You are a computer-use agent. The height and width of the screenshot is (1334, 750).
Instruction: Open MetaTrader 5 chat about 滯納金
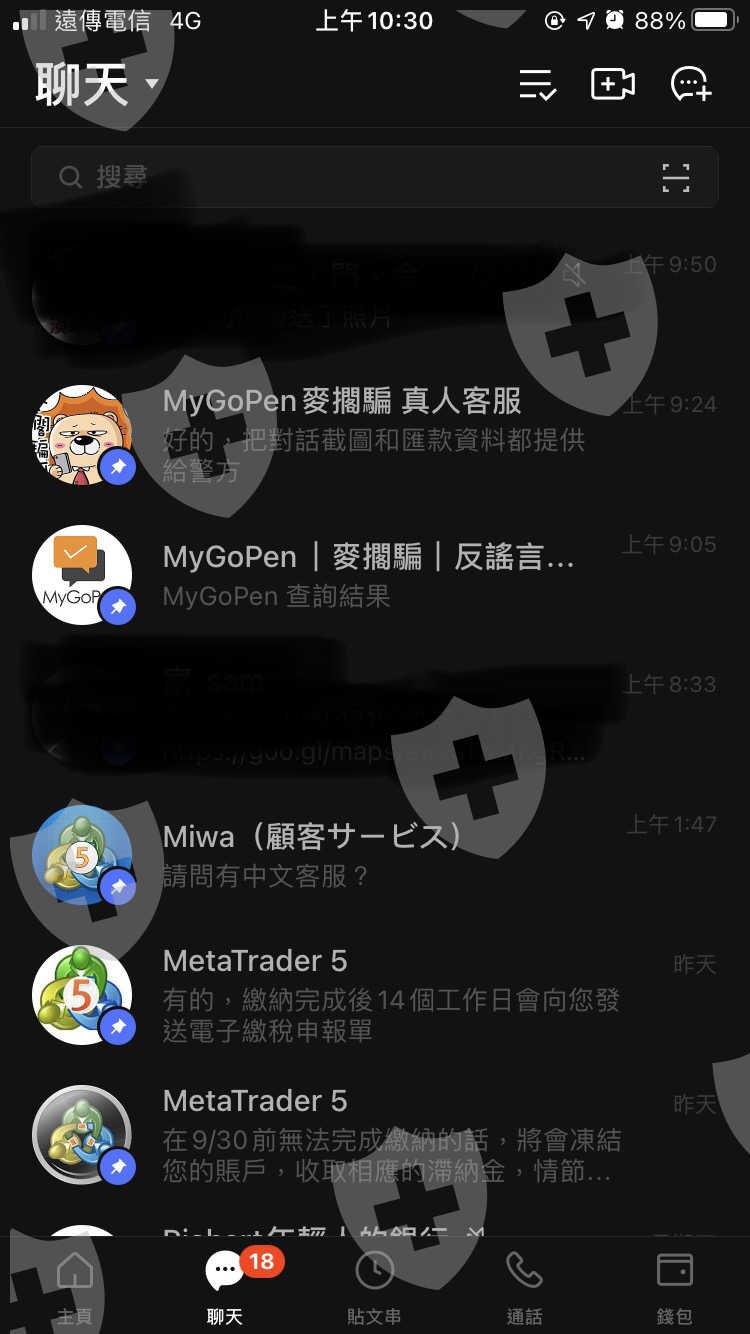tap(375, 1135)
